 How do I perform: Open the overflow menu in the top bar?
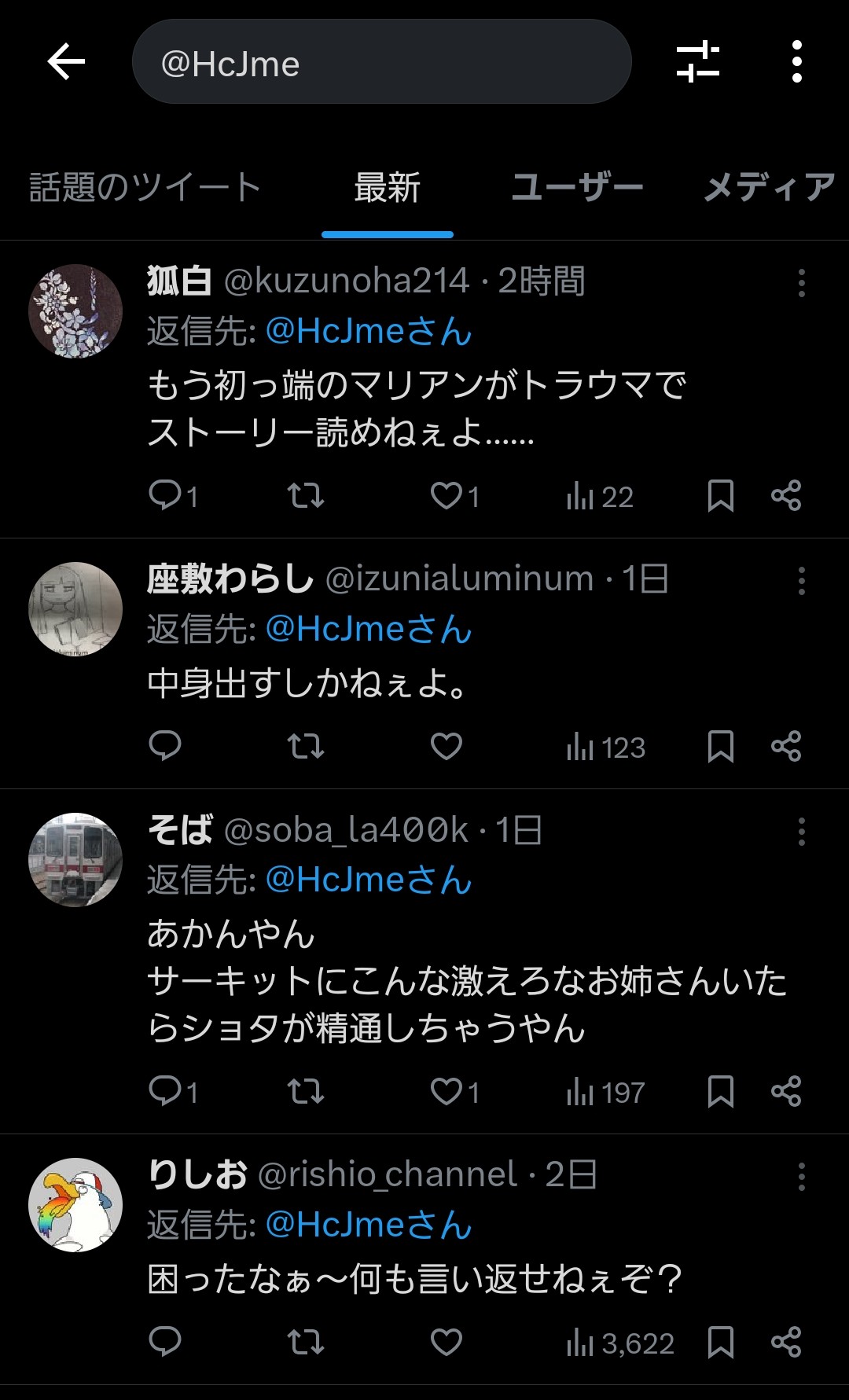pyautogui.click(x=796, y=62)
